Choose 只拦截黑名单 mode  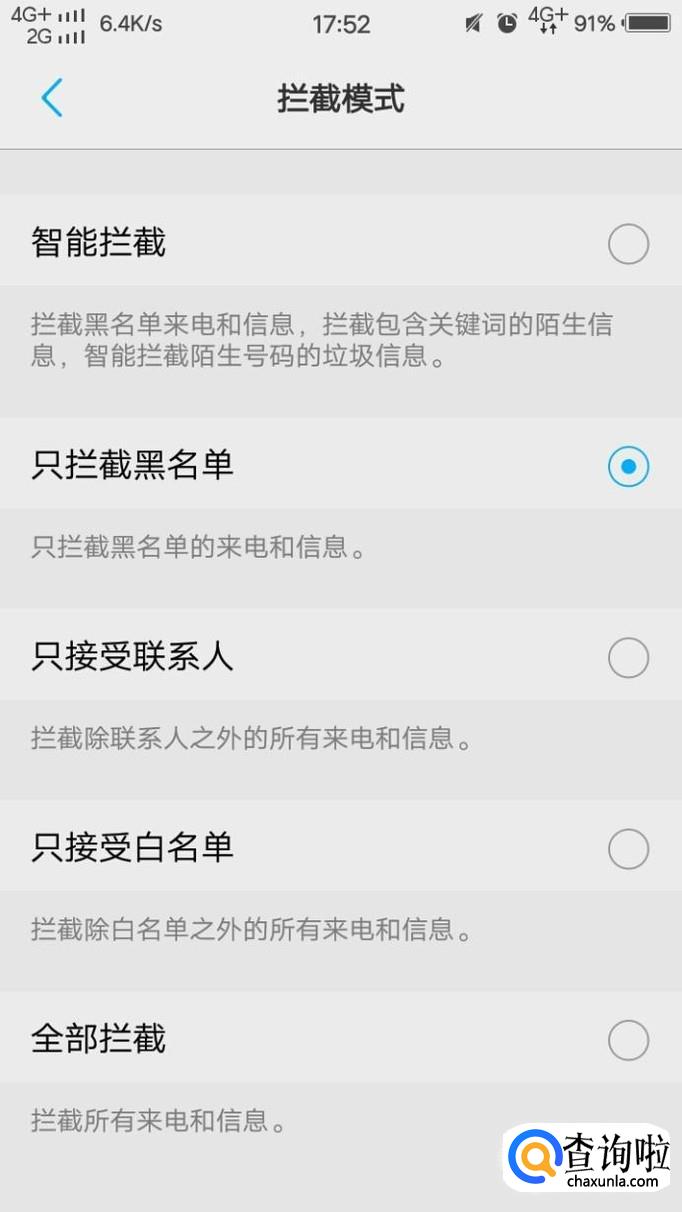(628, 466)
